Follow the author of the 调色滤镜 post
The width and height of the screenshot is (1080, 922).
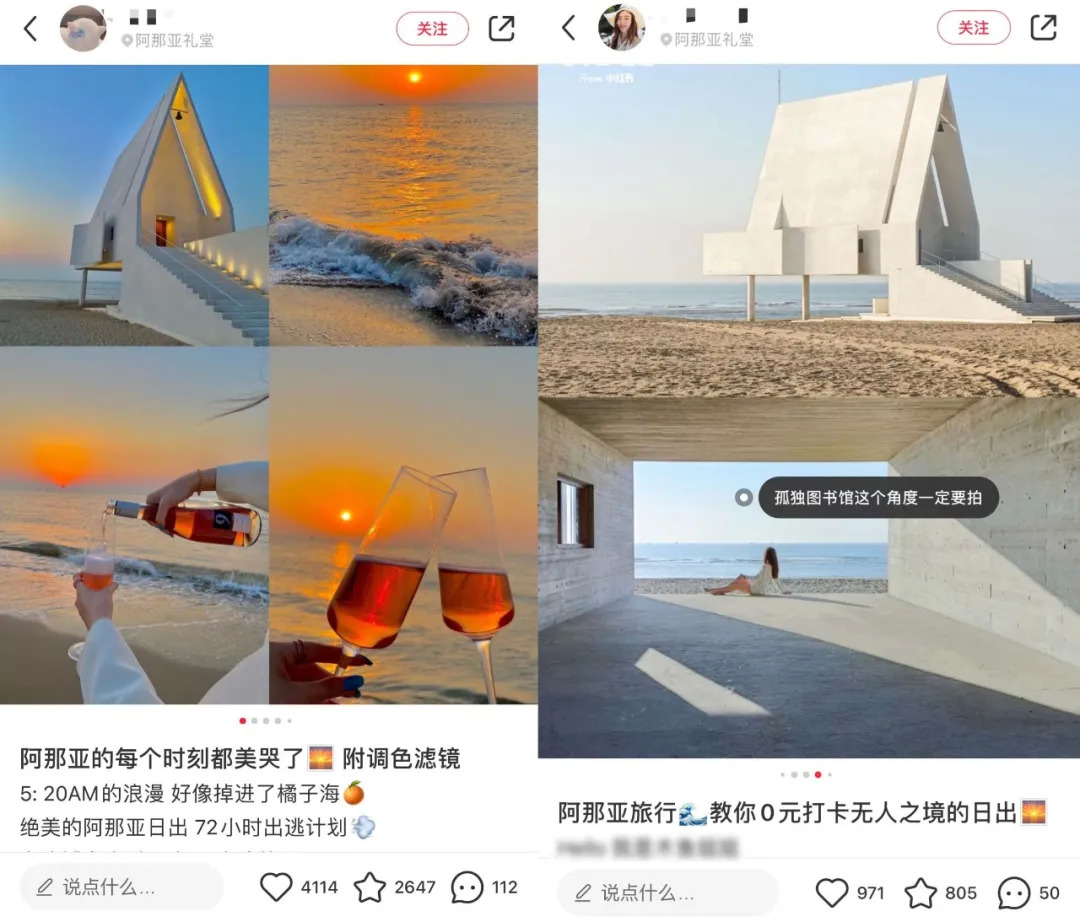point(432,29)
